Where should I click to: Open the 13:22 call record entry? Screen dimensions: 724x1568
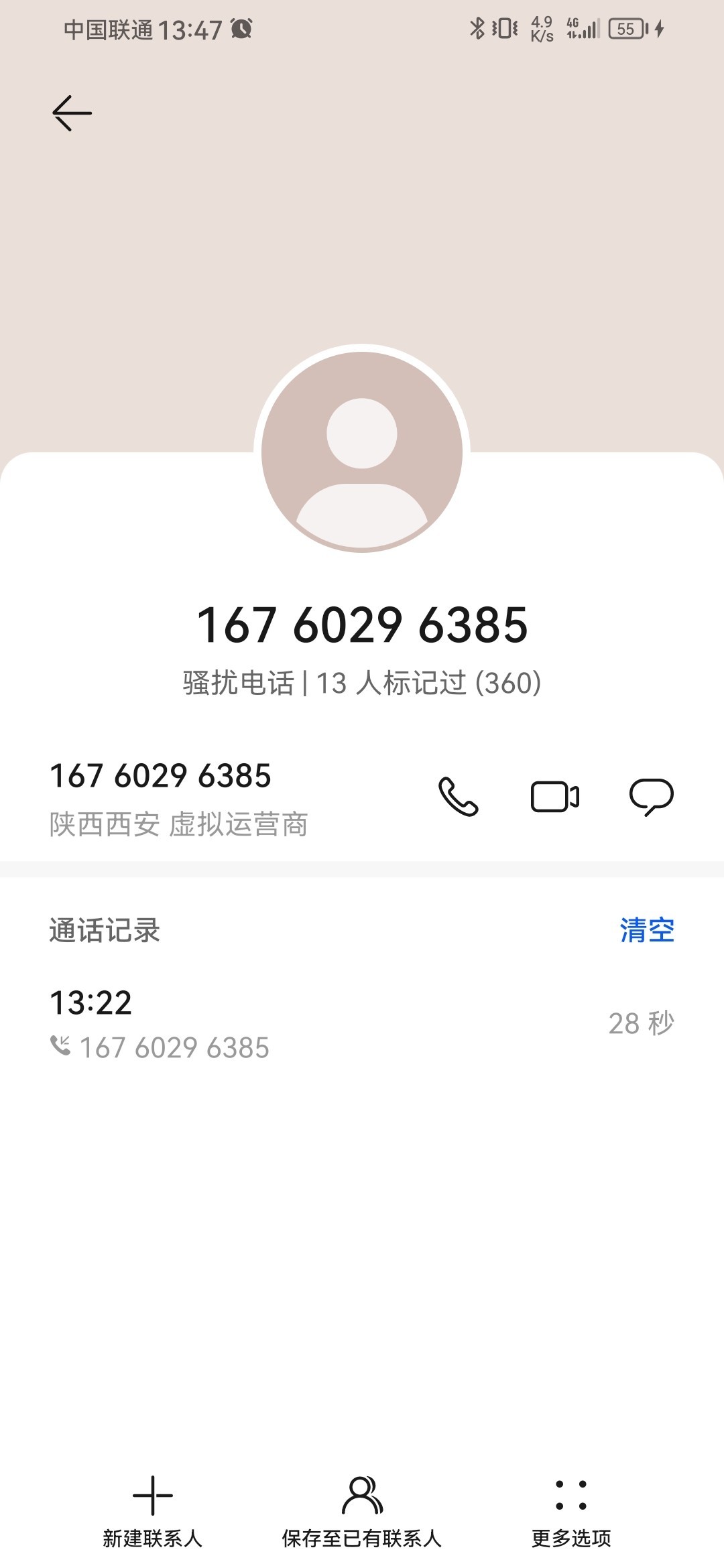(x=362, y=1023)
